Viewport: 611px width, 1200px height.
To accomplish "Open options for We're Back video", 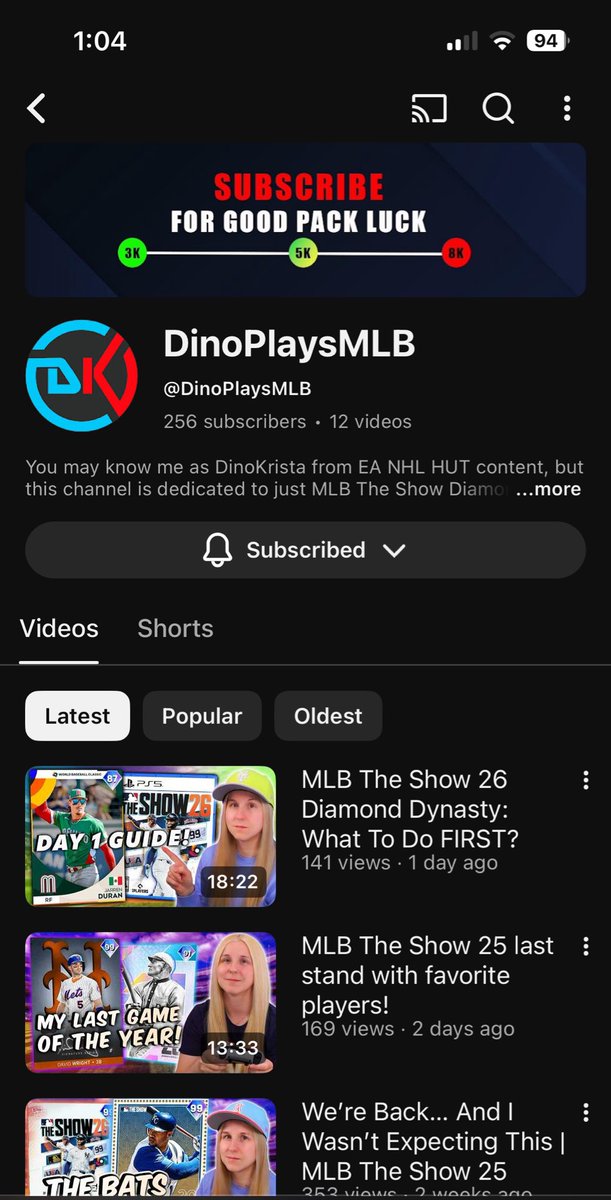I will tap(586, 1113).
